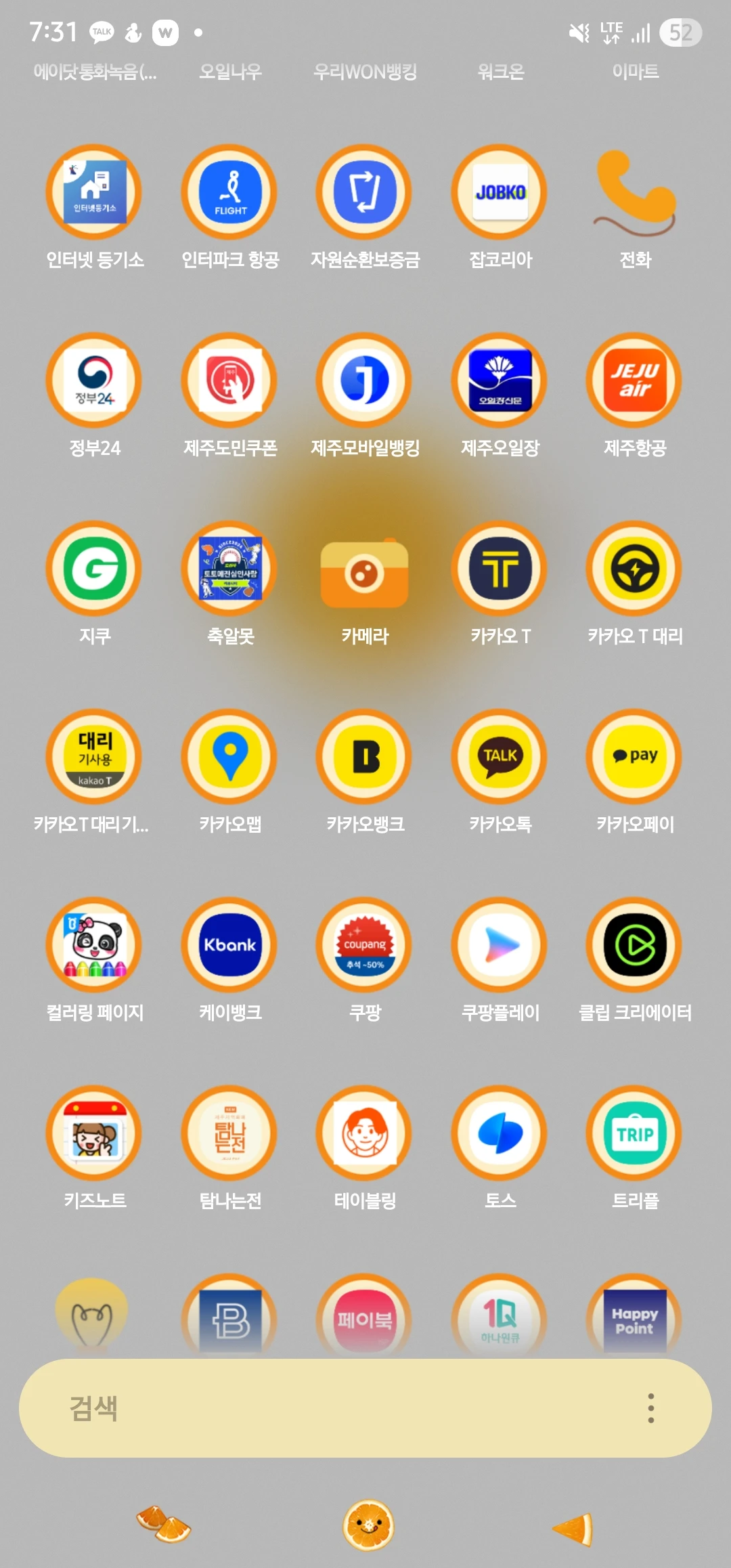Image resolution: width=731 pixels, height=1568 pixels.
Task: Open the 제주항공 Jeju Air app
Action: (x=635, y=380)
